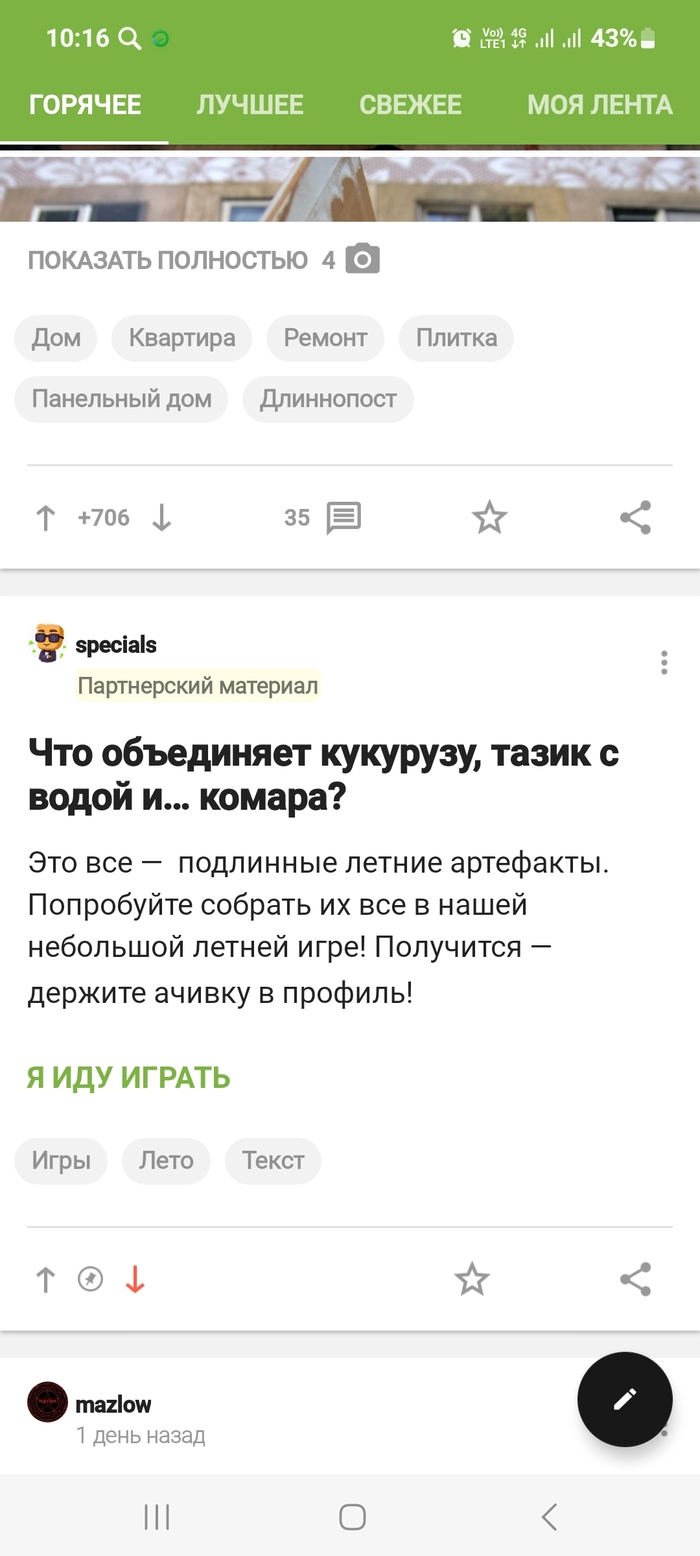The width and height of the screenshot is (700, 1556).
Task: Open the 35 comments of the post
Action: coord(323,518)
